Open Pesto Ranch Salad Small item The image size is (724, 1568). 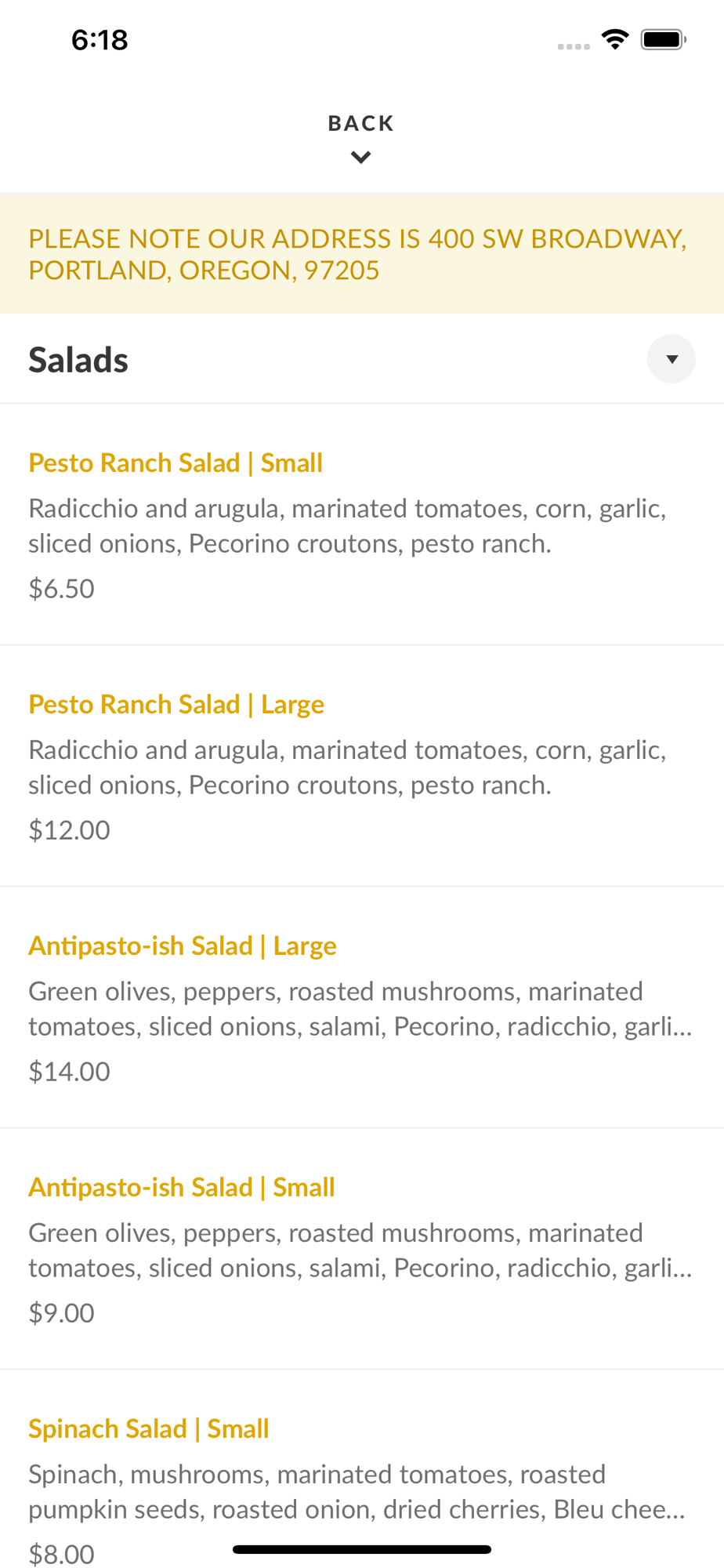pyautogui.click(x=362, y=525)
